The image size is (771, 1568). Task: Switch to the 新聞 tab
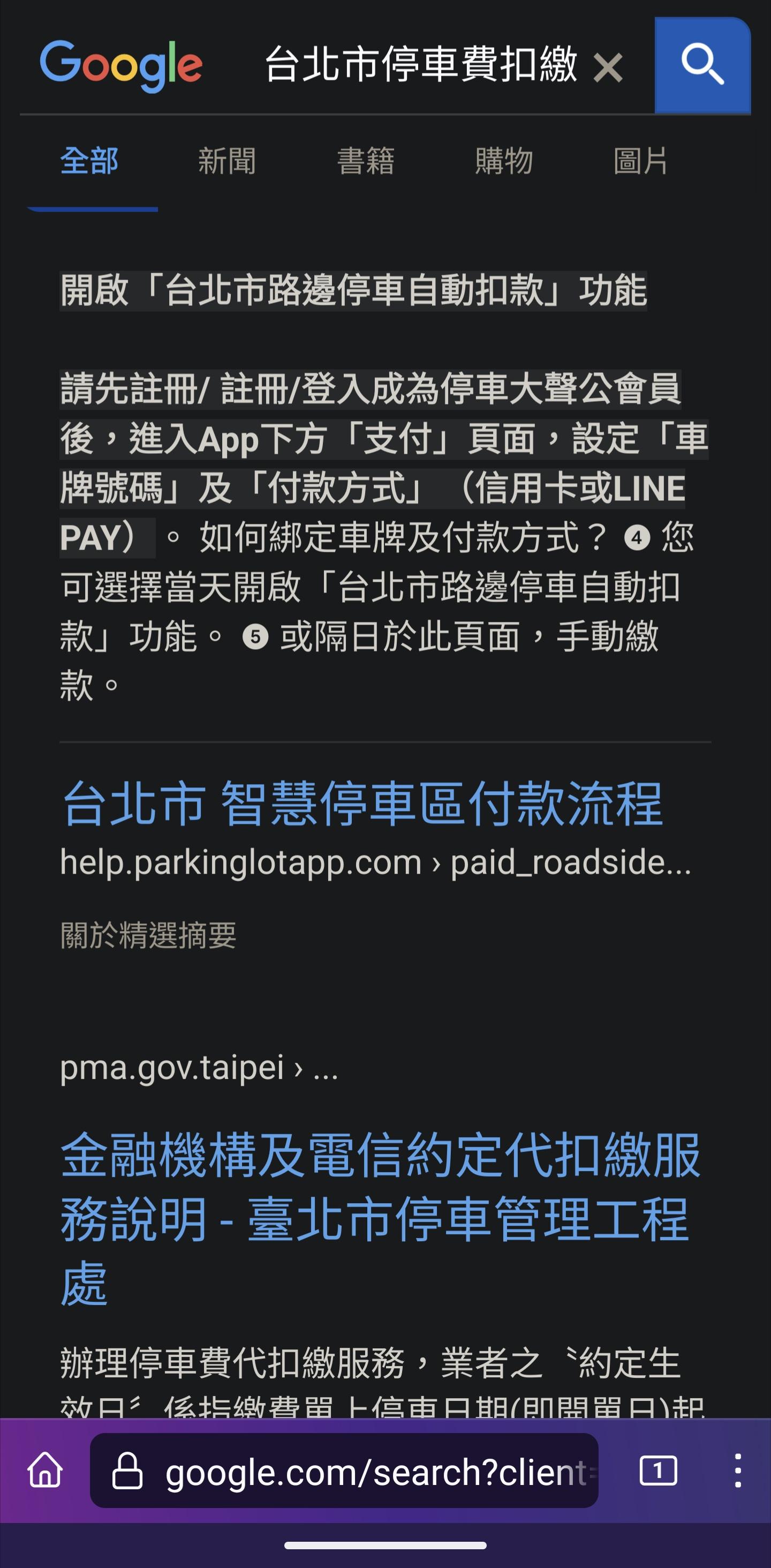pyautogui.click(x=227, y=161)
